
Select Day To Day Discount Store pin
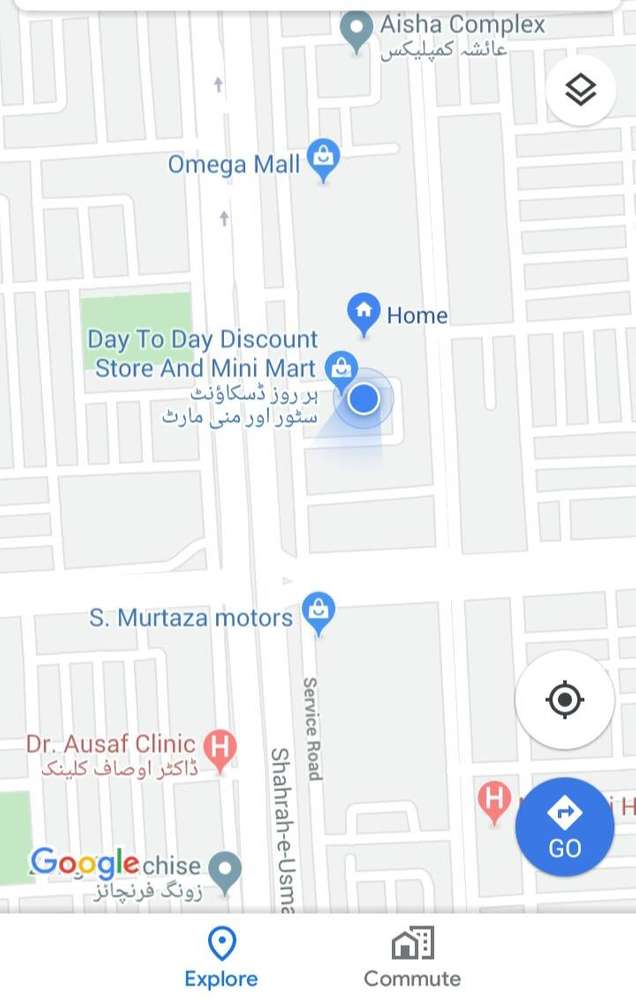(x=342, y=369)
